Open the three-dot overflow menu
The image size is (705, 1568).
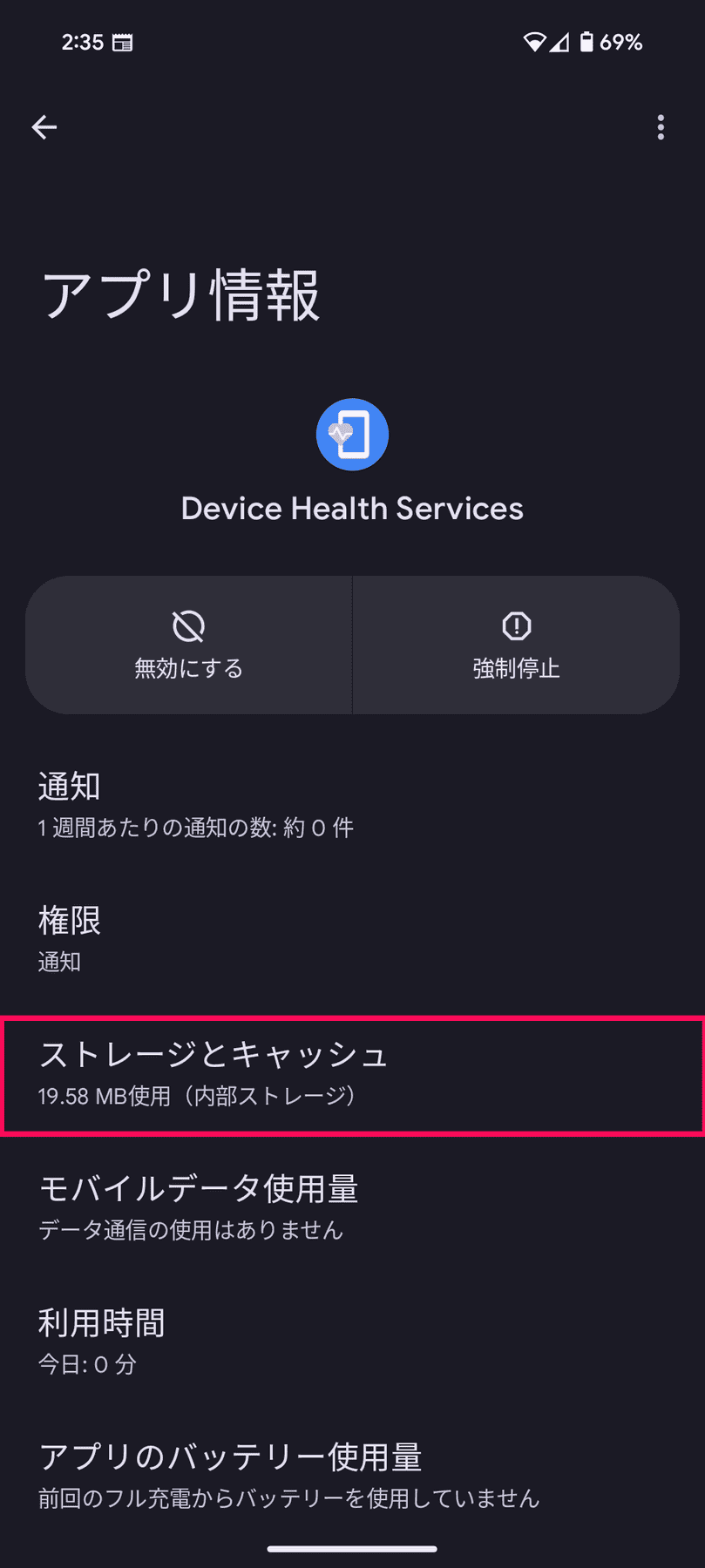click(661, 127)
